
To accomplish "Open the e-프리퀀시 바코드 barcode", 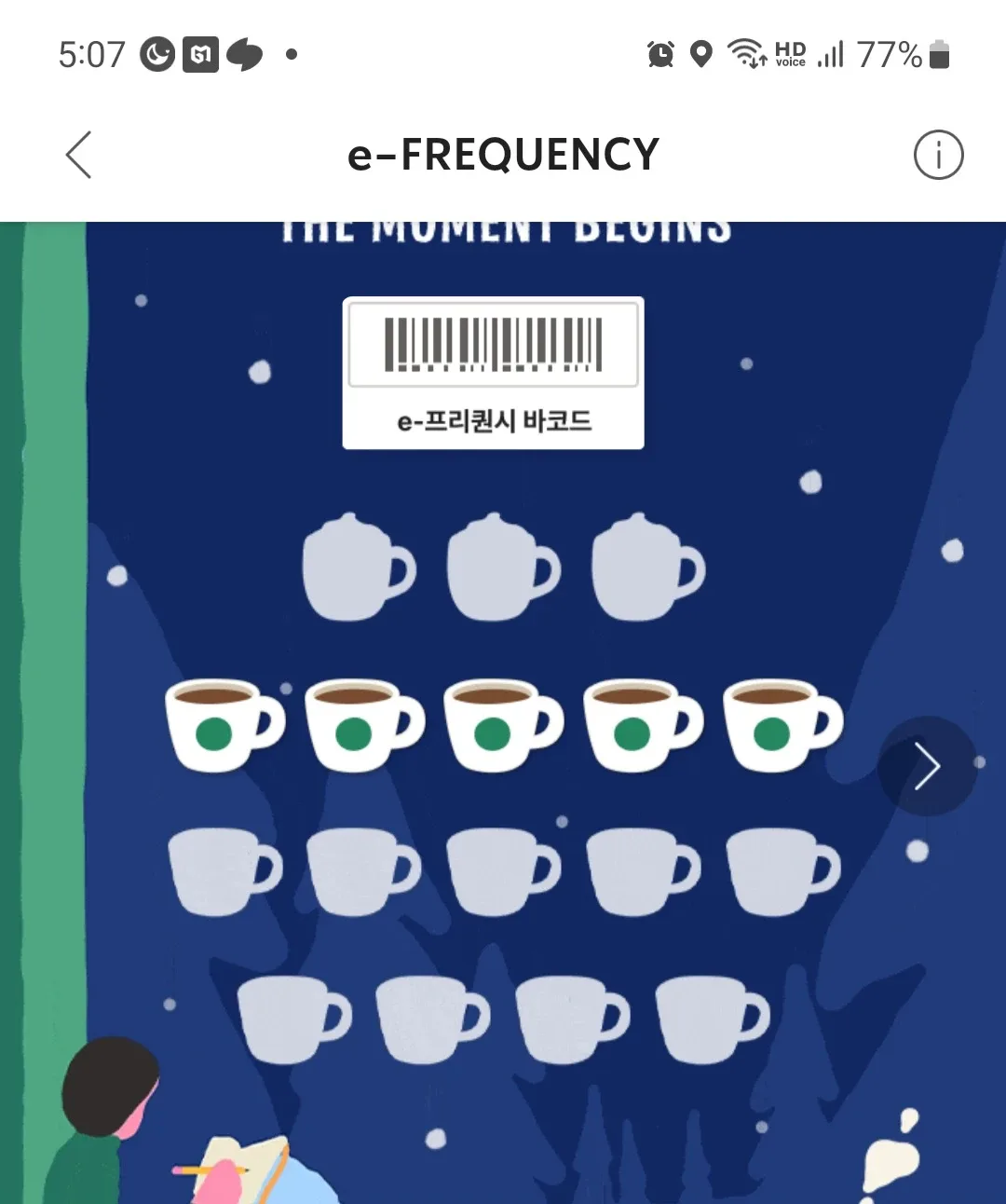I will [493, 373].
